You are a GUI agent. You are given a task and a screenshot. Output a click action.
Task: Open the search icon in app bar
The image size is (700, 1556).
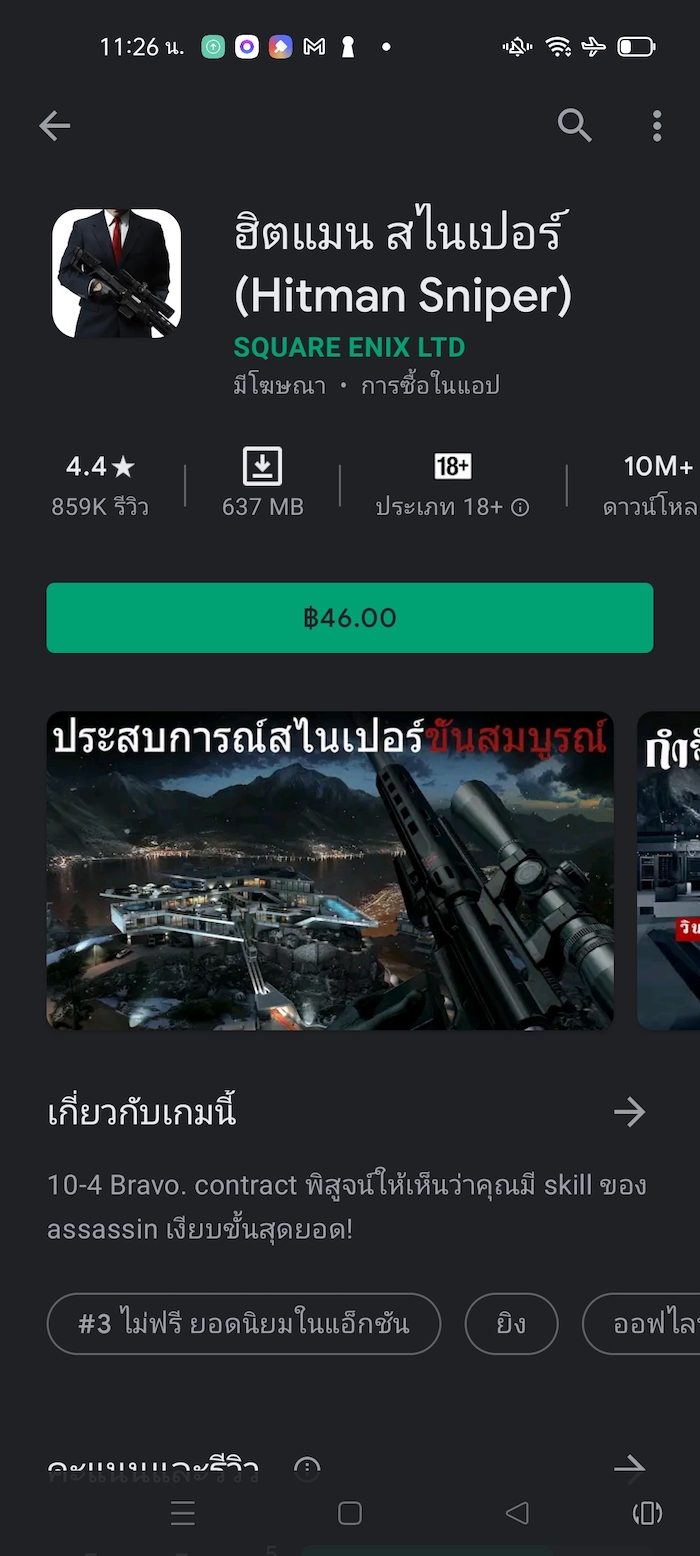pos(574,126)
